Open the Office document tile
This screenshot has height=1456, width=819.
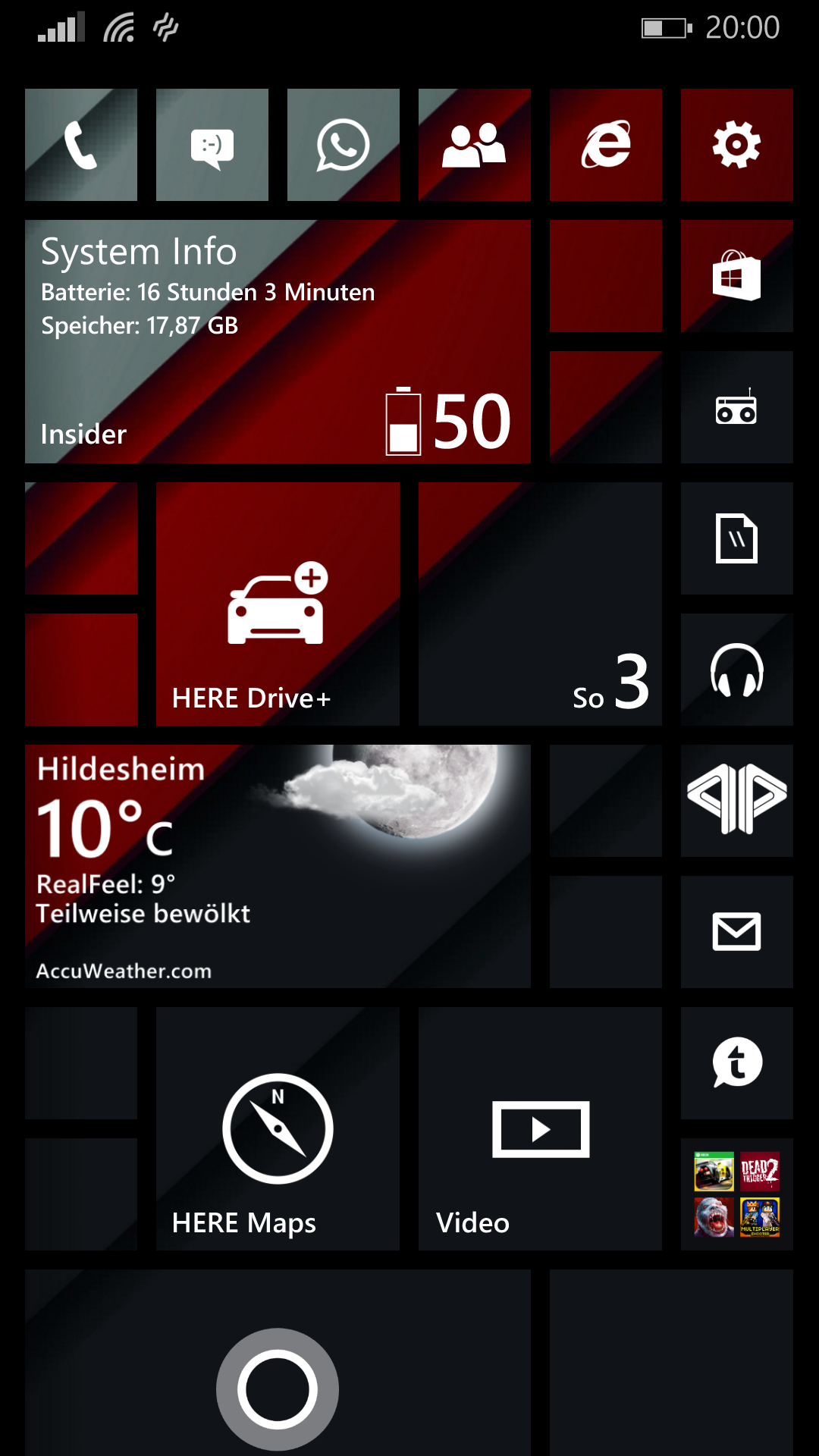[737, 538]
